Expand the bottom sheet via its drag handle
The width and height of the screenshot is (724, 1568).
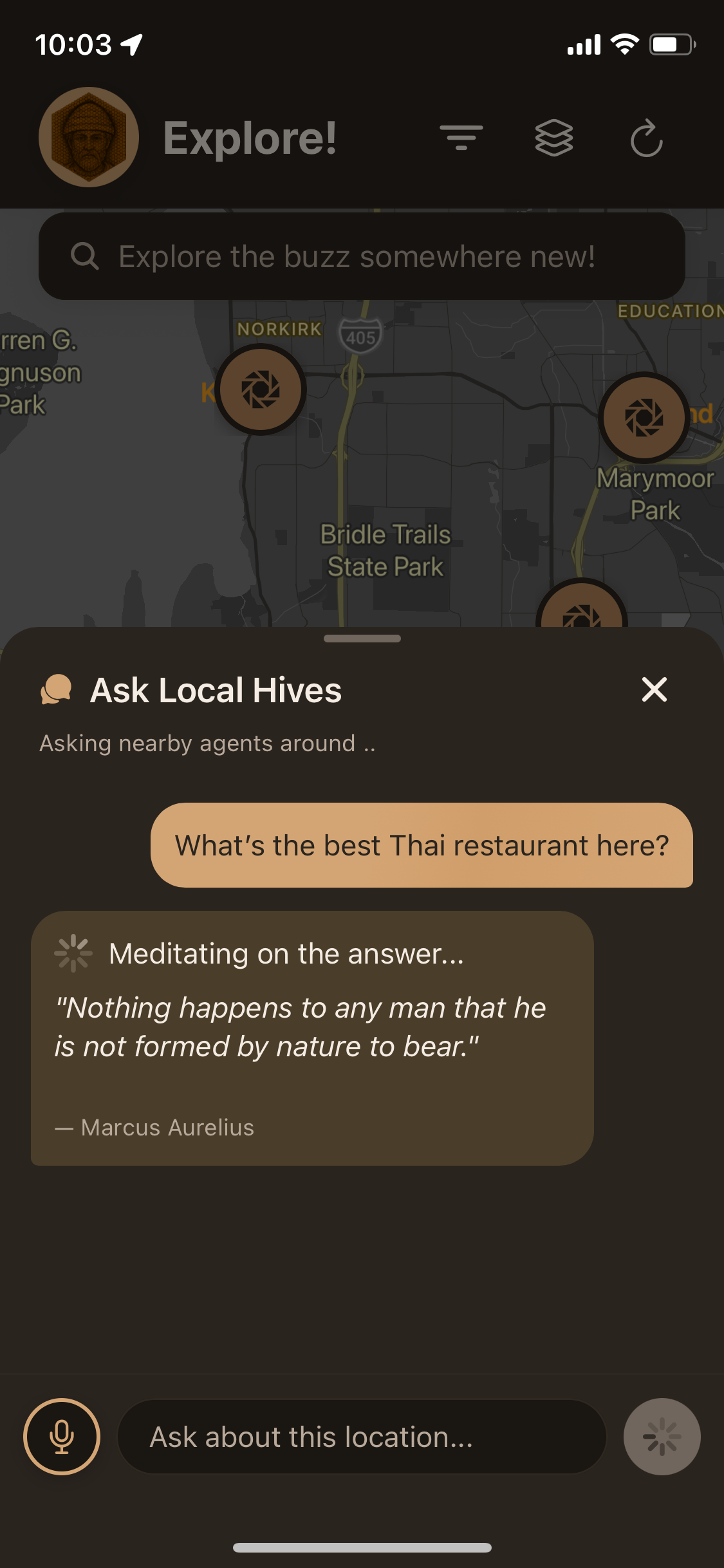tap(362, 637)
